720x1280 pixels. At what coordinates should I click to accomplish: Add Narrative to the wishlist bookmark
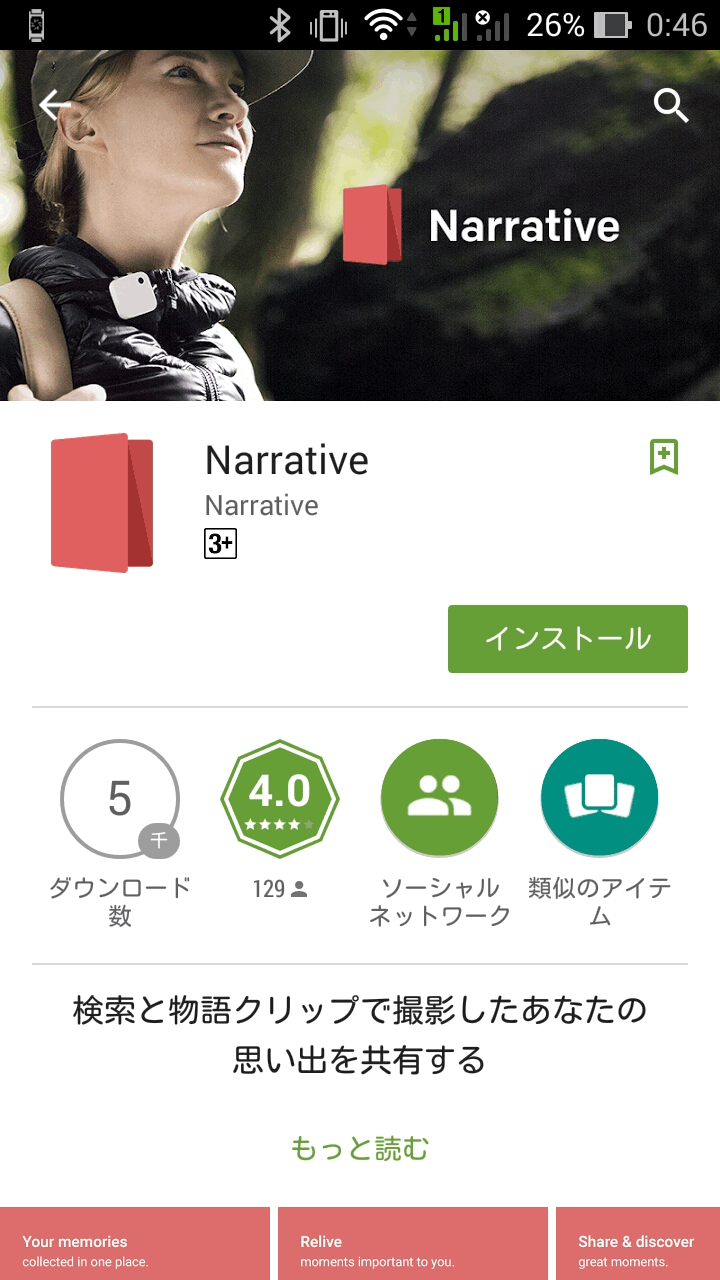click(664, 457)
